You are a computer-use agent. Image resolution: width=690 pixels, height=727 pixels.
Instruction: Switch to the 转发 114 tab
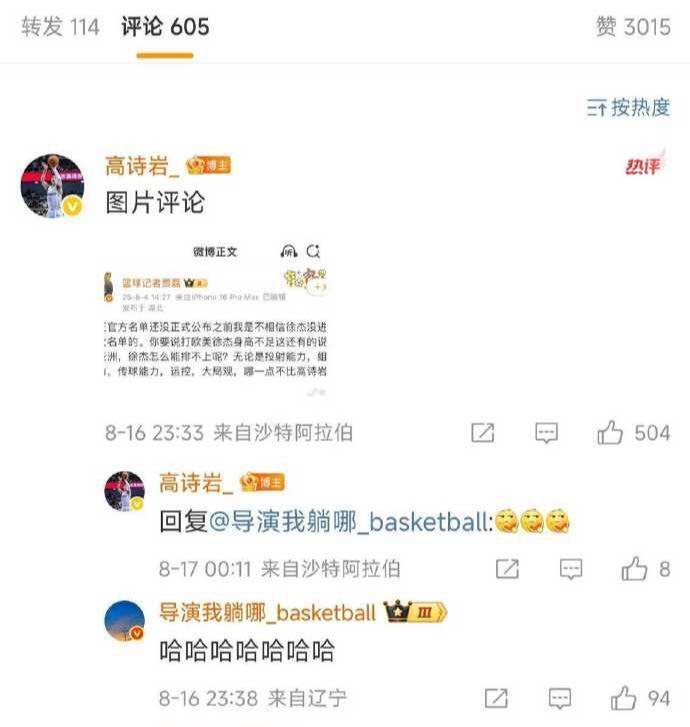pyautogui.click(x=60, y=27)
